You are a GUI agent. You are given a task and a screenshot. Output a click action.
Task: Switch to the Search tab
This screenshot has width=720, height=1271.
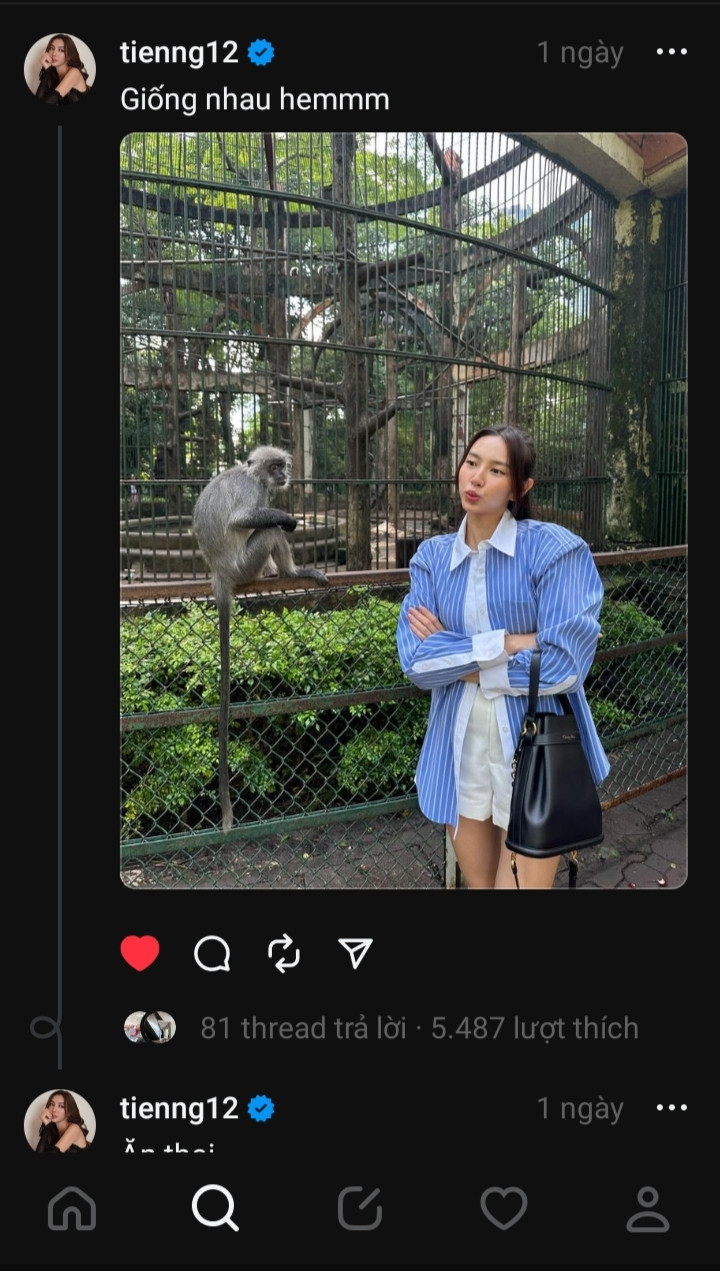pyautogui.click(x=215, y=1208)
